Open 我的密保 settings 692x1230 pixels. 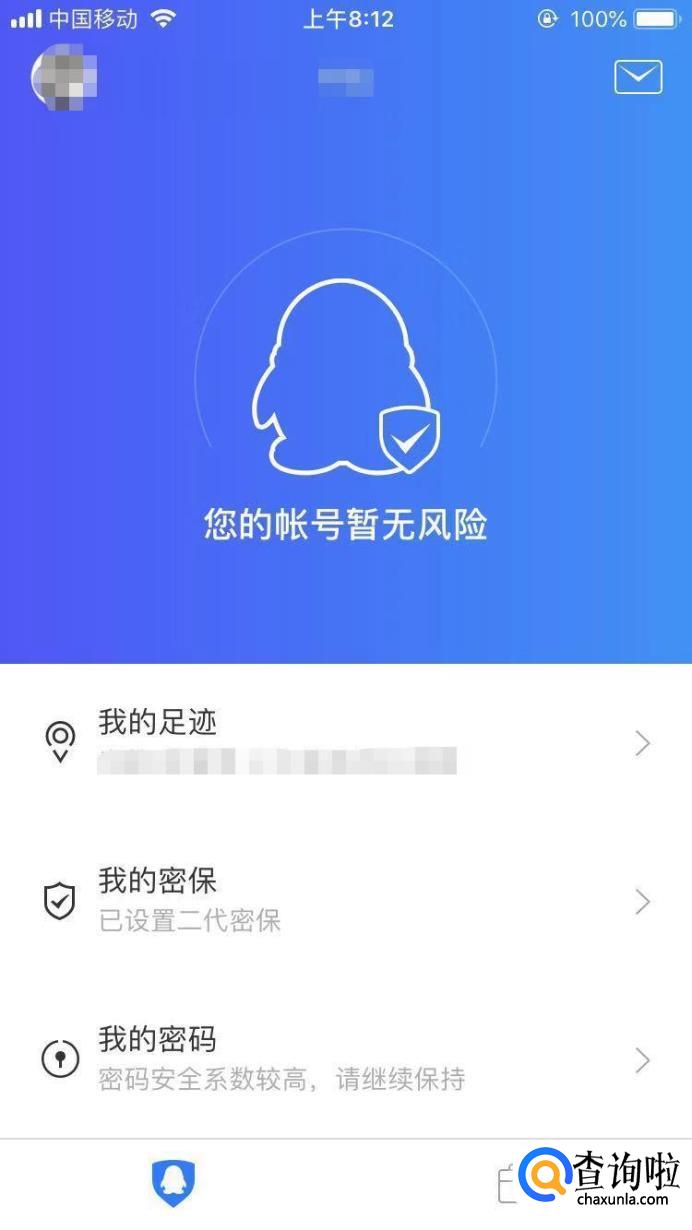pyautogui.click(x=346, y=901)
